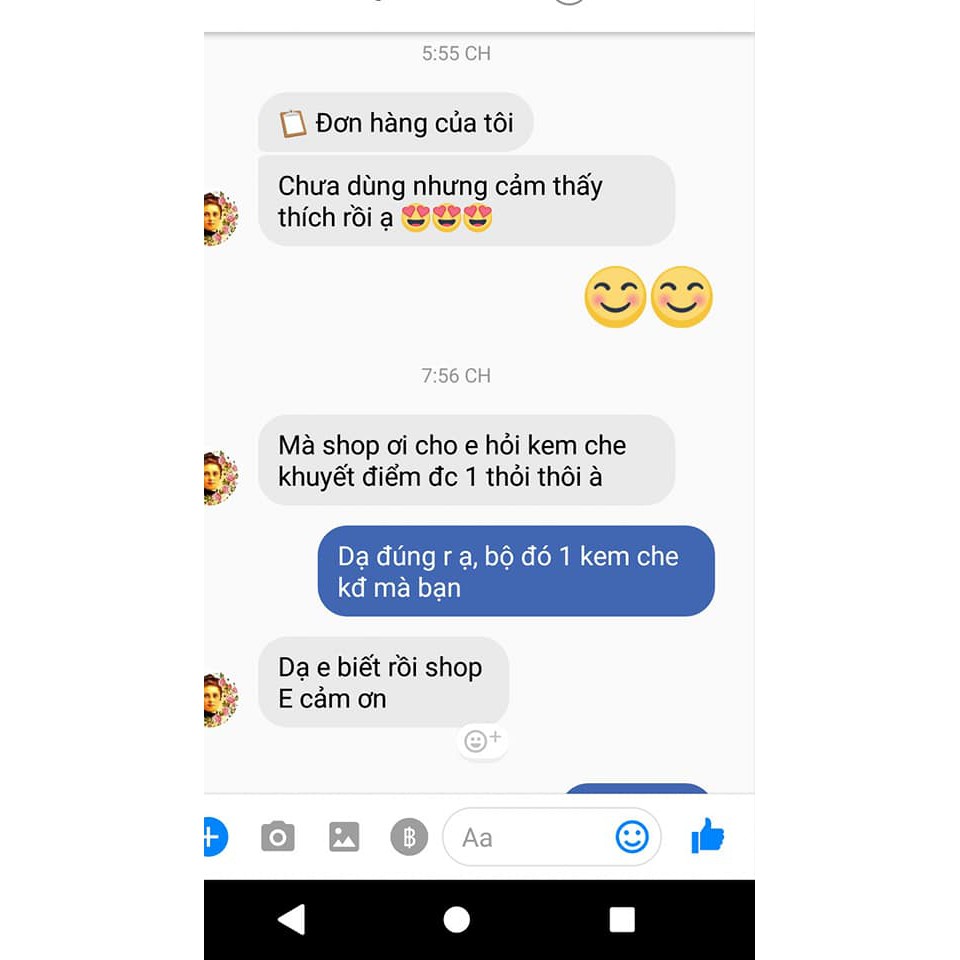Tap the navigation bar back button
This screenshot has height=960, width=960.
291,919
